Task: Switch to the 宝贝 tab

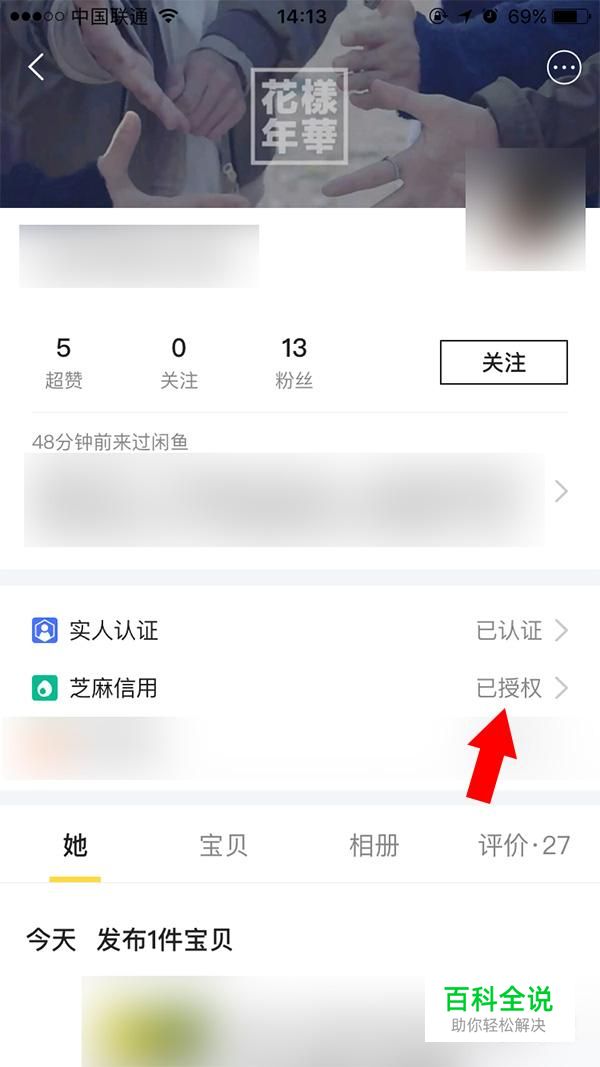Action: click(x=224, y=846)
